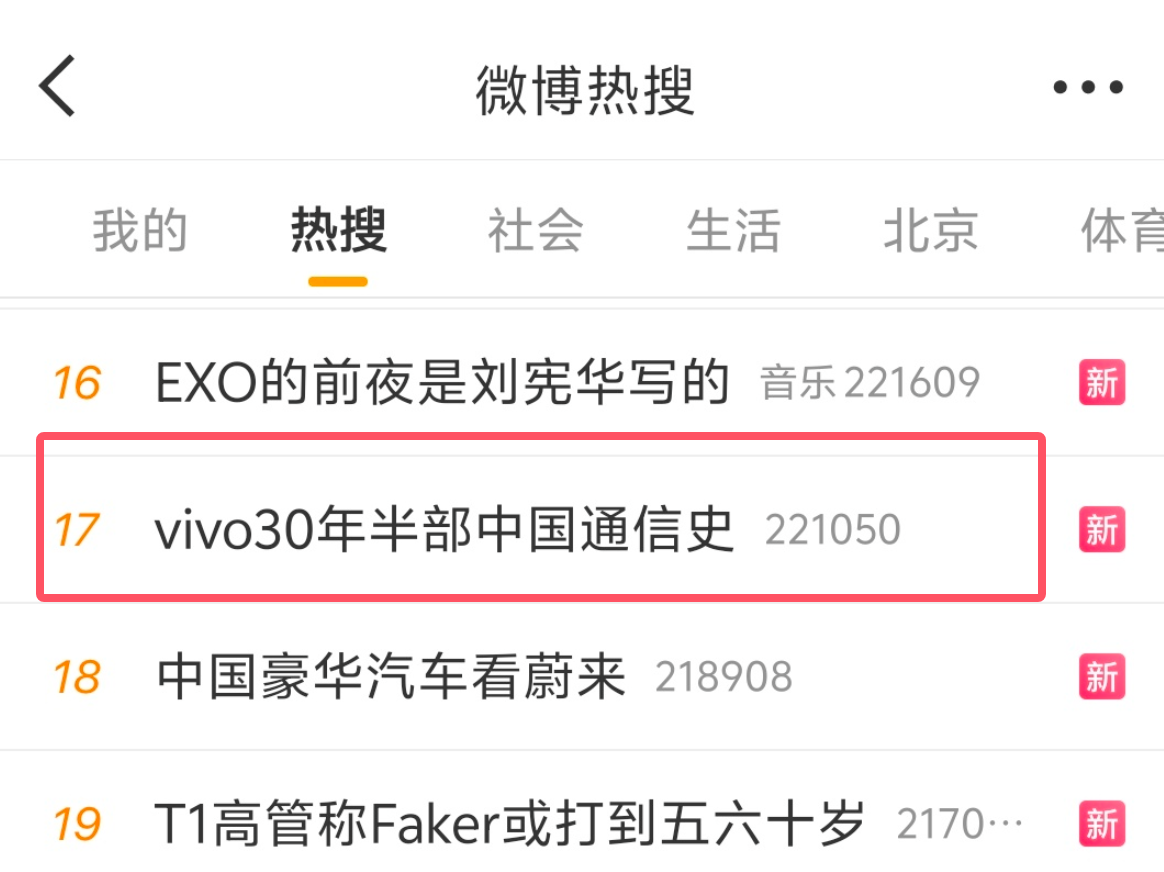The image size is (1164, 872).
Task: Open topic T1高管称Faker或打到五六十岁
Action: (510, 824)
